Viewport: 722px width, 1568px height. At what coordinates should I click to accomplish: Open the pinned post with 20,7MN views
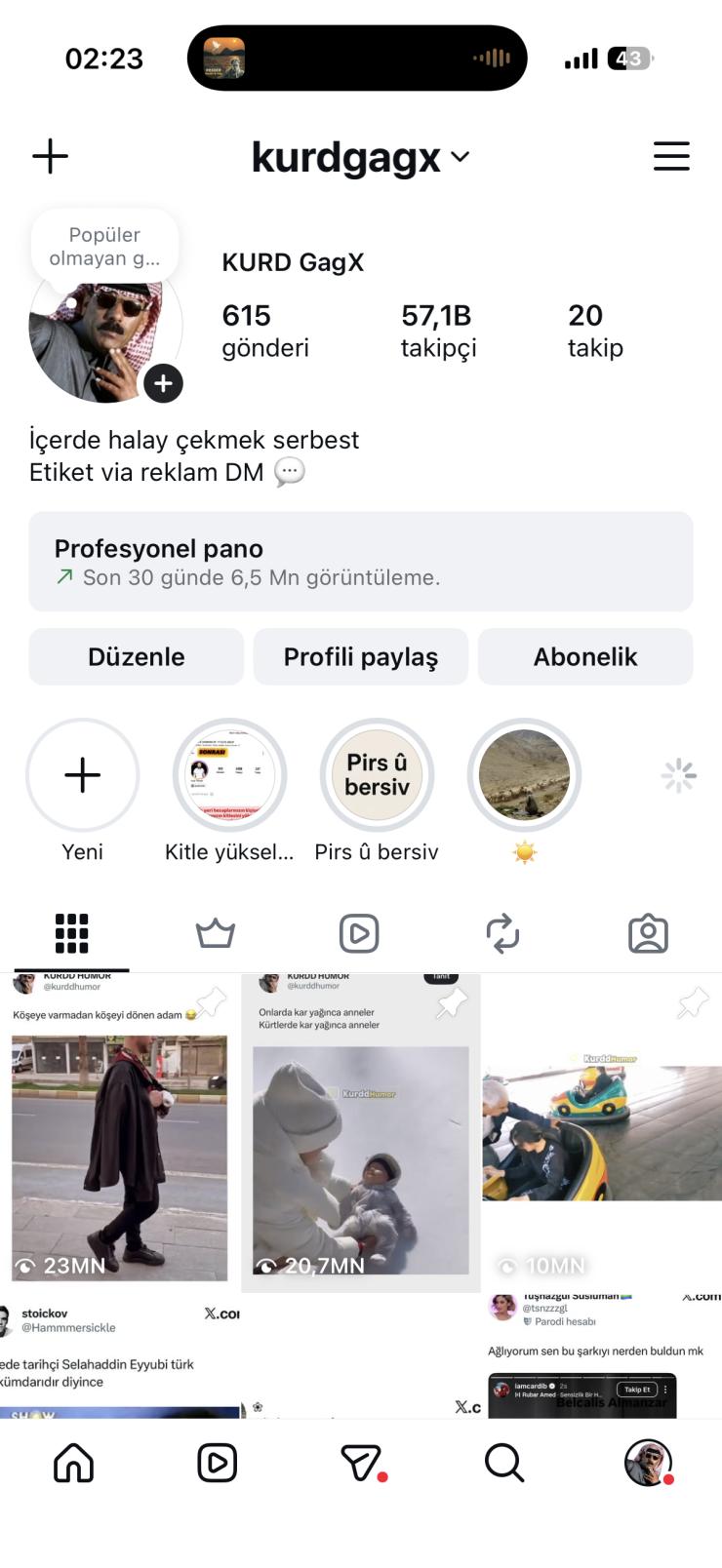pyautogui.click(x=360, y=1131)
